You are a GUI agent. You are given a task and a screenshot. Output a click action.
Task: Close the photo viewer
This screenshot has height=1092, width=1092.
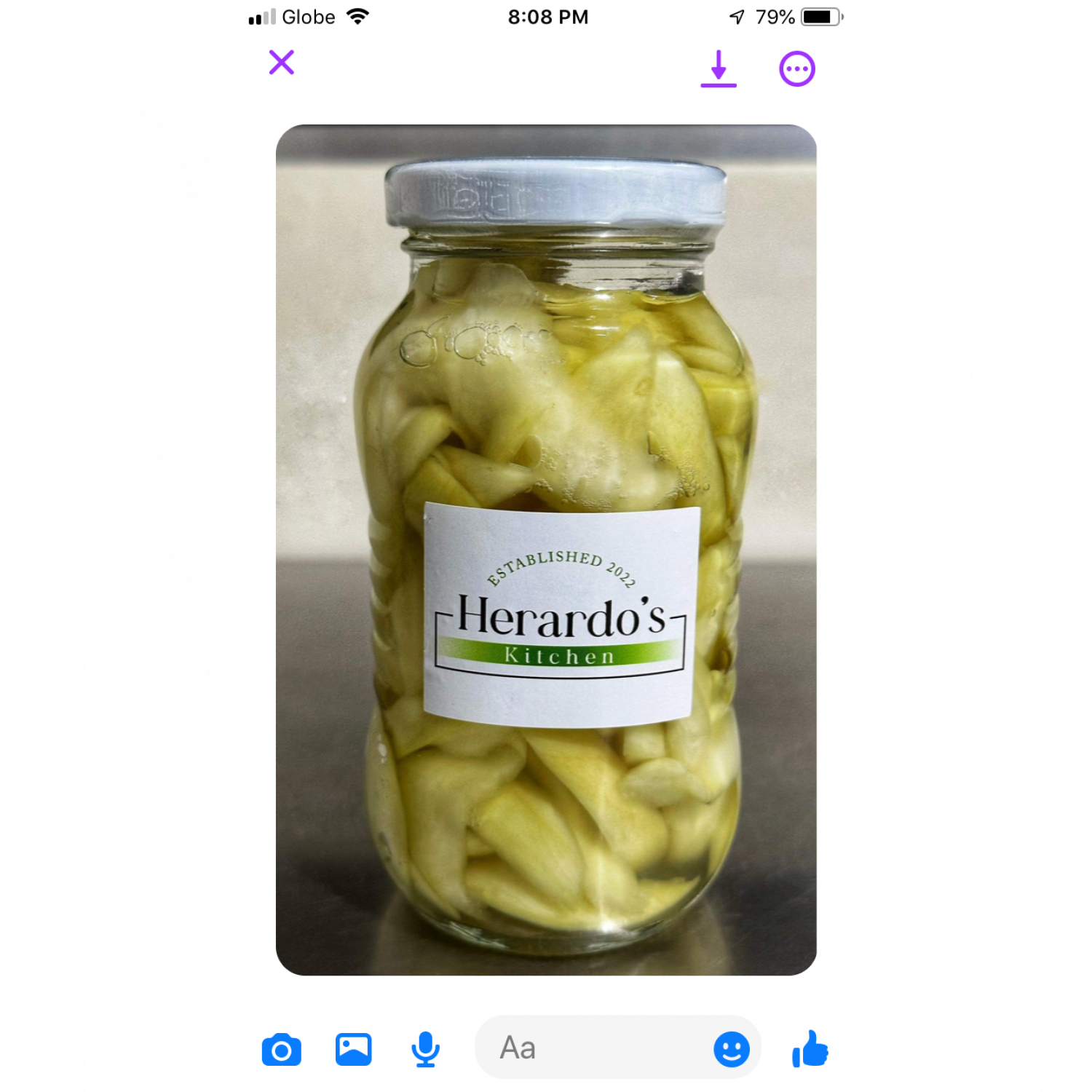282,63
